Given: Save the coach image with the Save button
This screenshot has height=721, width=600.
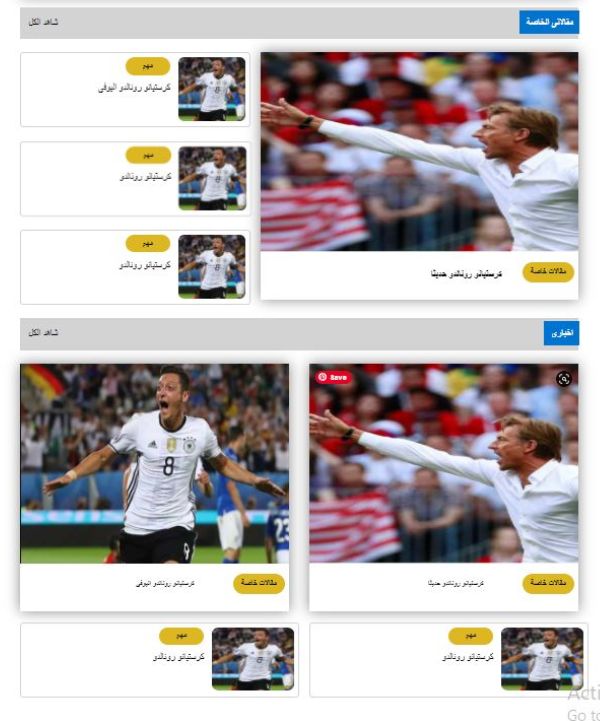Looking at the screenshot, I should tap(334, 377).
